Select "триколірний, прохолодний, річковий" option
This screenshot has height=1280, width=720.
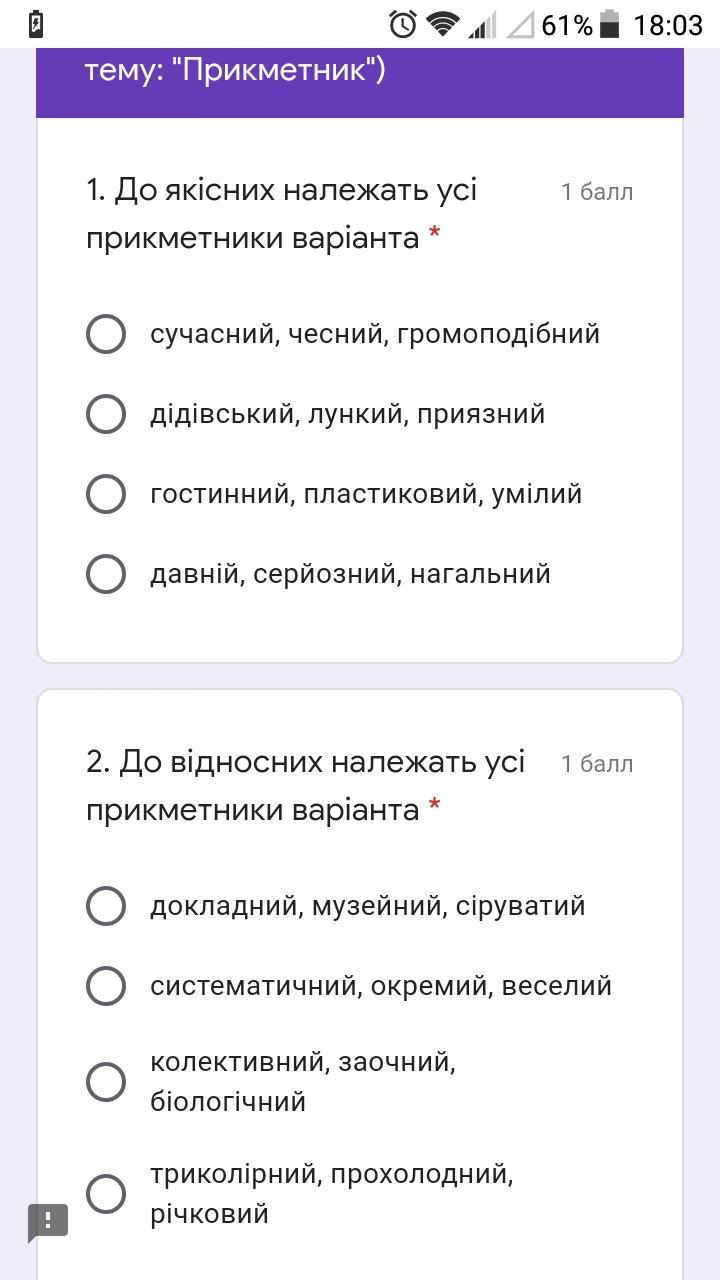(x=106, y=1194)
